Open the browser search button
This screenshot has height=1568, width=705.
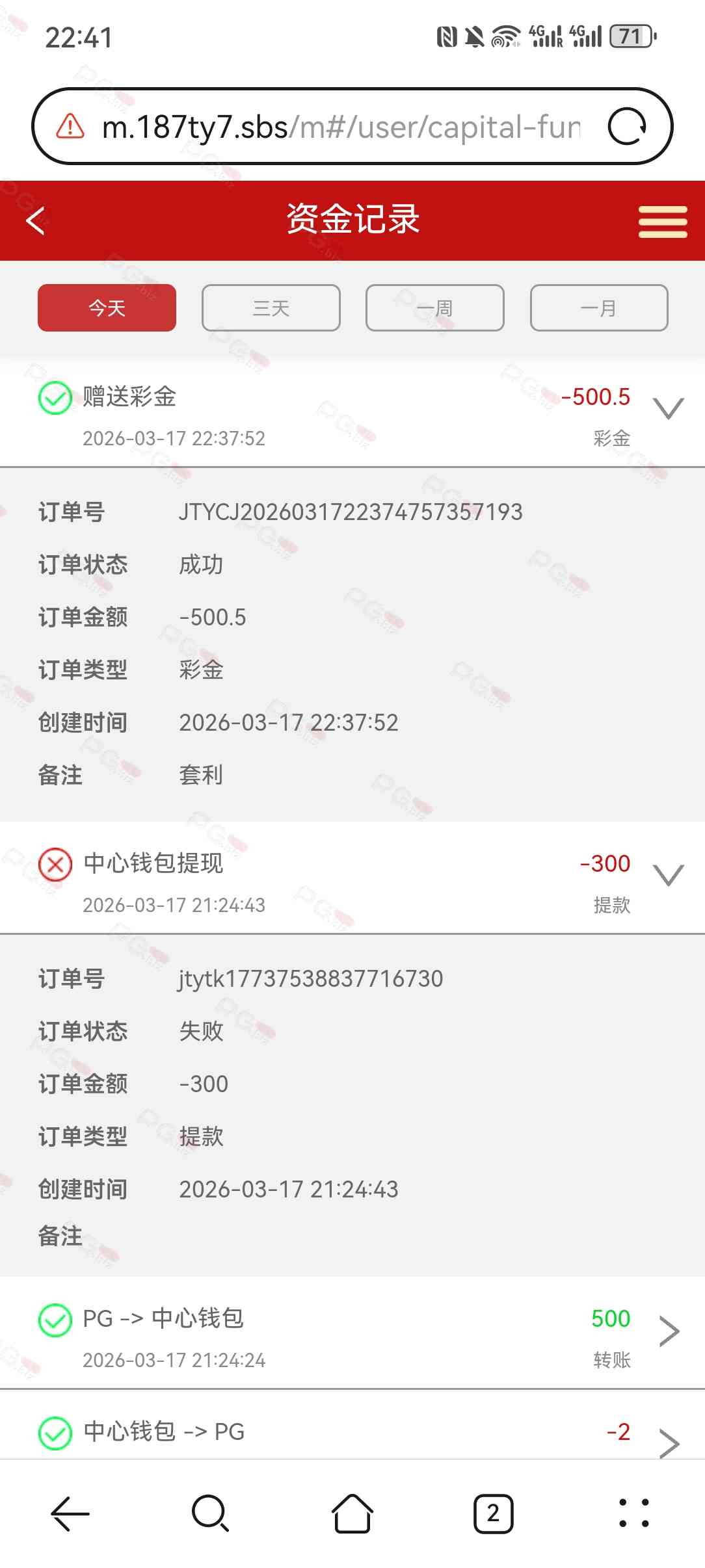[x=210, y=1513]
